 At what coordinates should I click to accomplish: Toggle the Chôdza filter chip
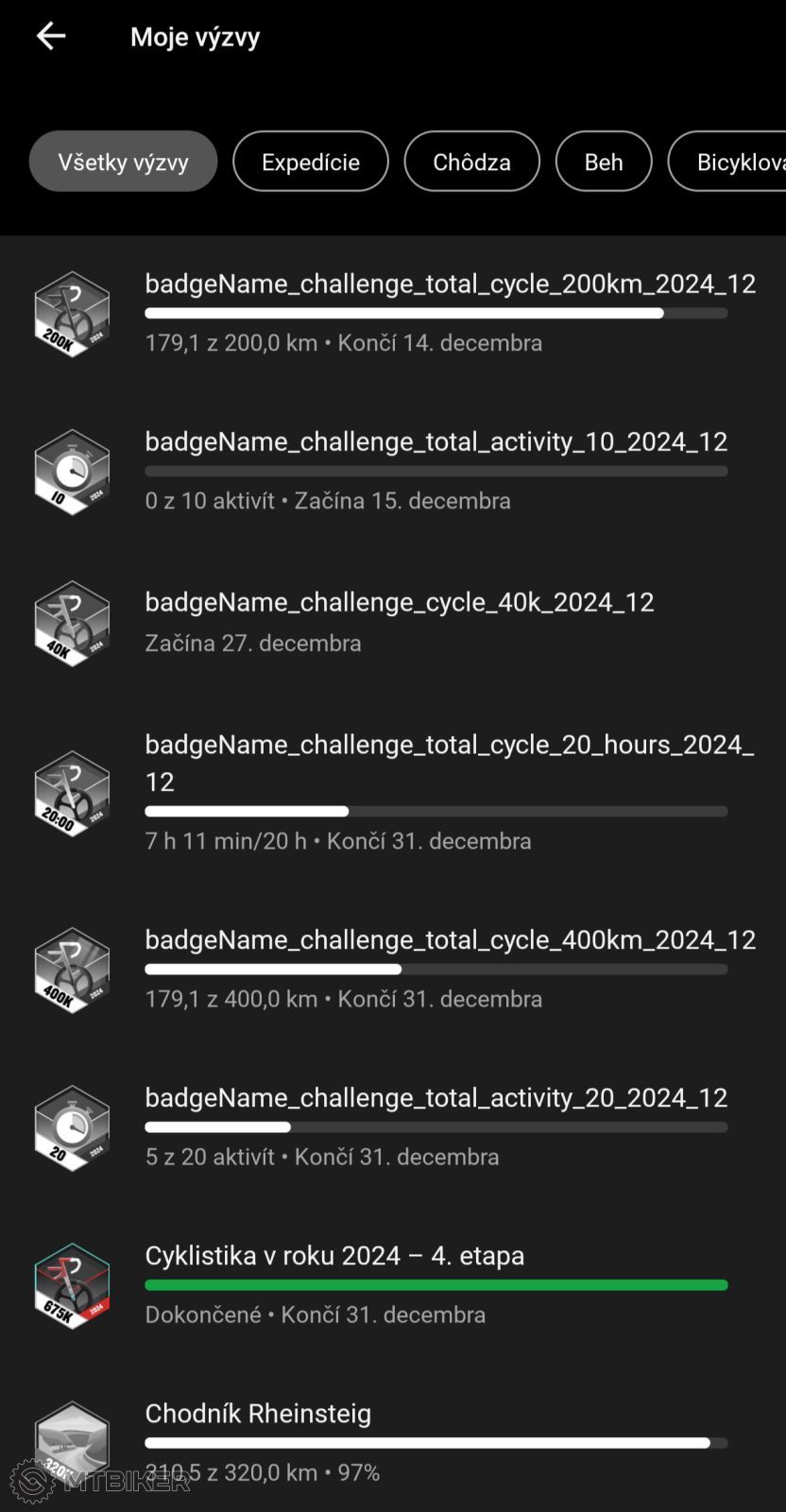tap(471, 162)
